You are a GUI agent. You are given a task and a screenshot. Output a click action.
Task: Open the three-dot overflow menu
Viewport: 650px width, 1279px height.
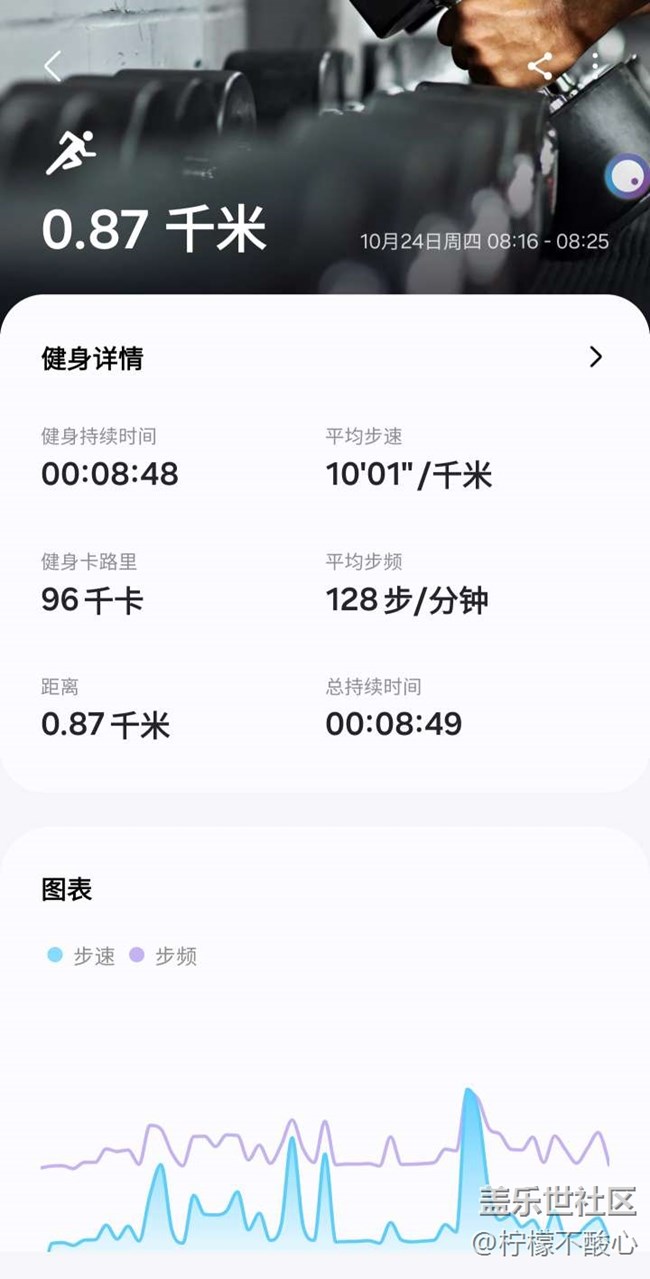pyautogui.click(x=596, y=67)
